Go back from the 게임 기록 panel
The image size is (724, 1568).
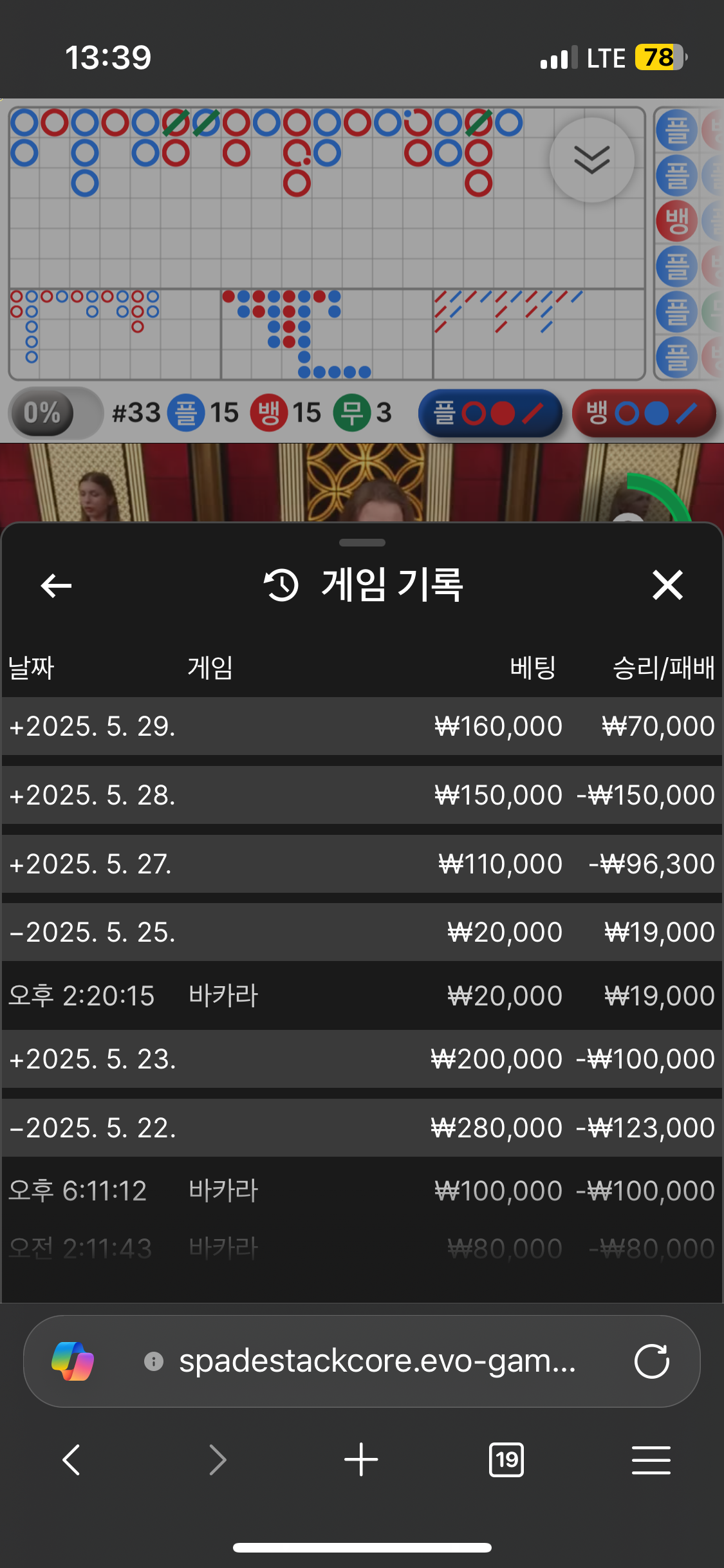(x=57, y=586)
